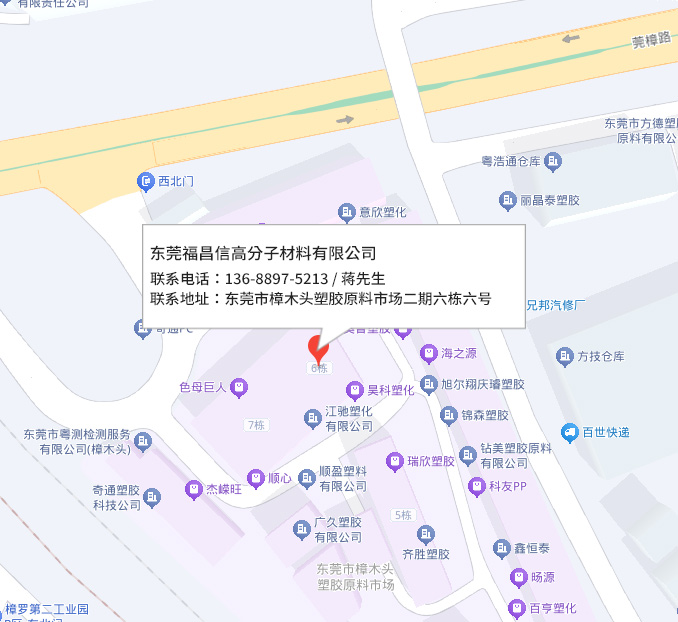This screenshot has height=622, width=678.
Task: Open the 杰嵘旺 shop pin
Action: pos(193,489)
